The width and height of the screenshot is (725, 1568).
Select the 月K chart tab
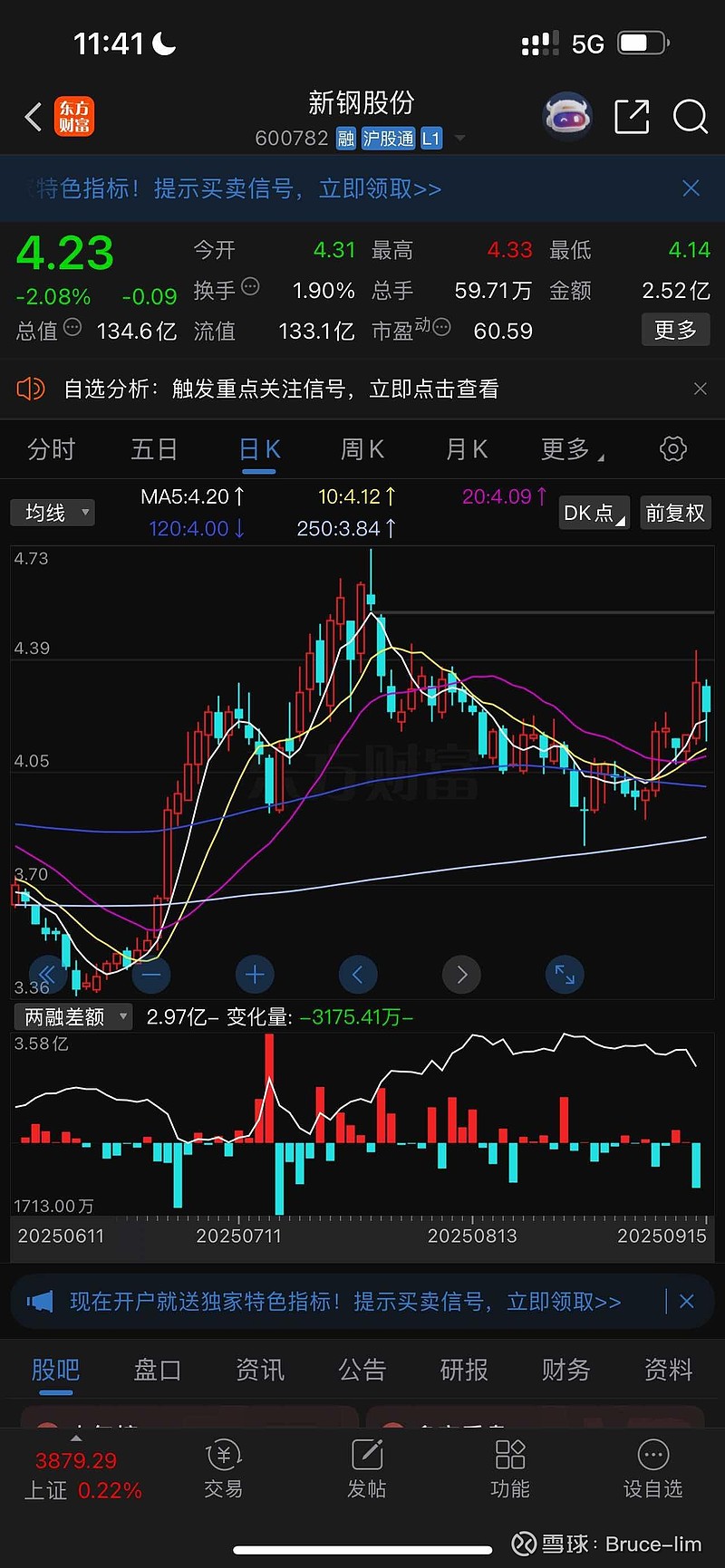[x=467, y=449]
